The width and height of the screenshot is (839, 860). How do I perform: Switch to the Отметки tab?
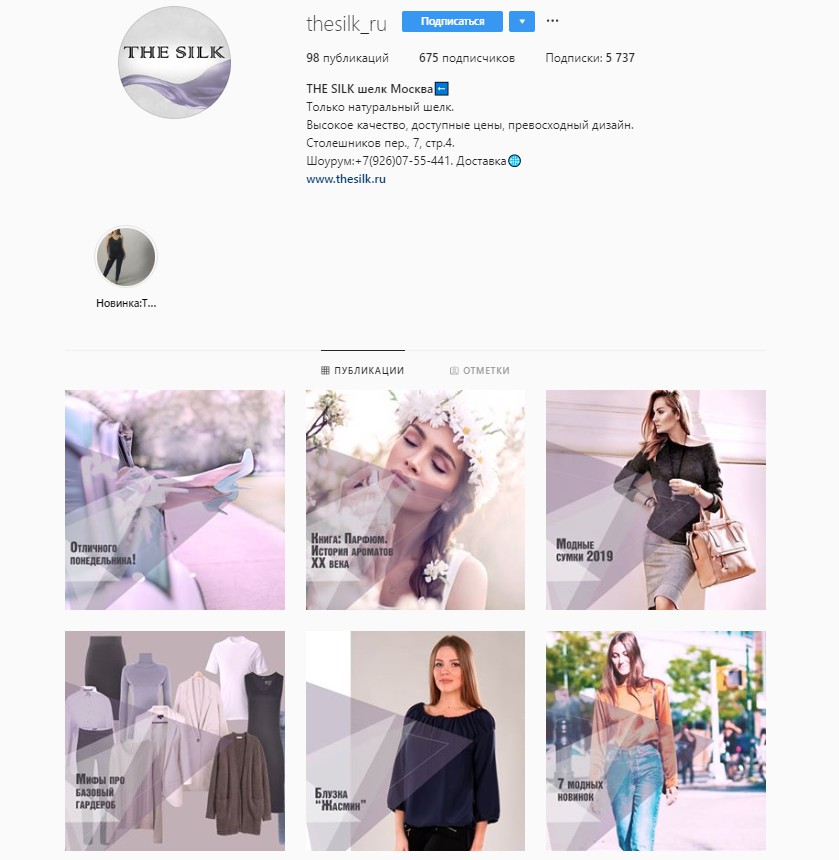pos(480,370)
